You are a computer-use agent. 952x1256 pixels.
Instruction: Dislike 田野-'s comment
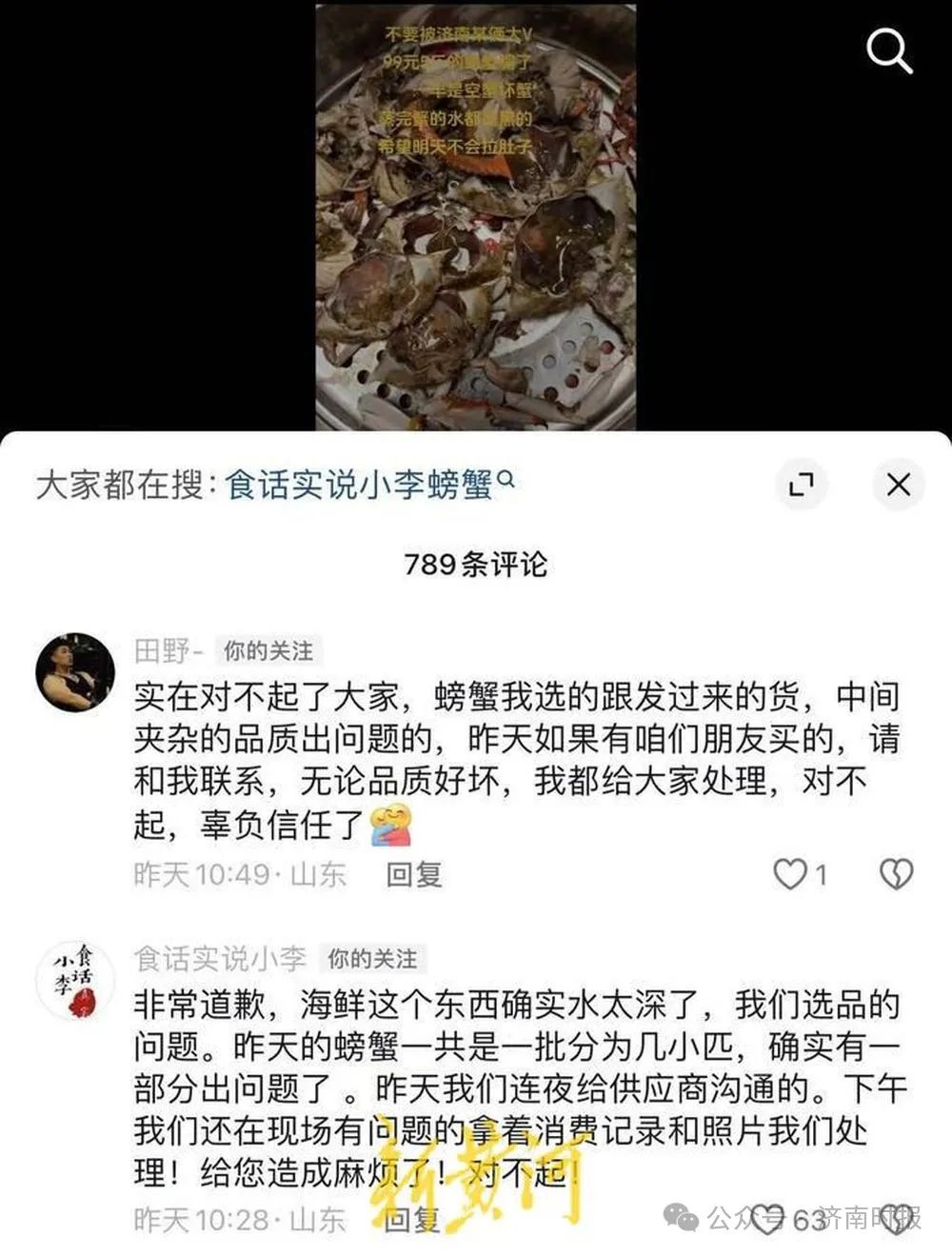[895, 874]
